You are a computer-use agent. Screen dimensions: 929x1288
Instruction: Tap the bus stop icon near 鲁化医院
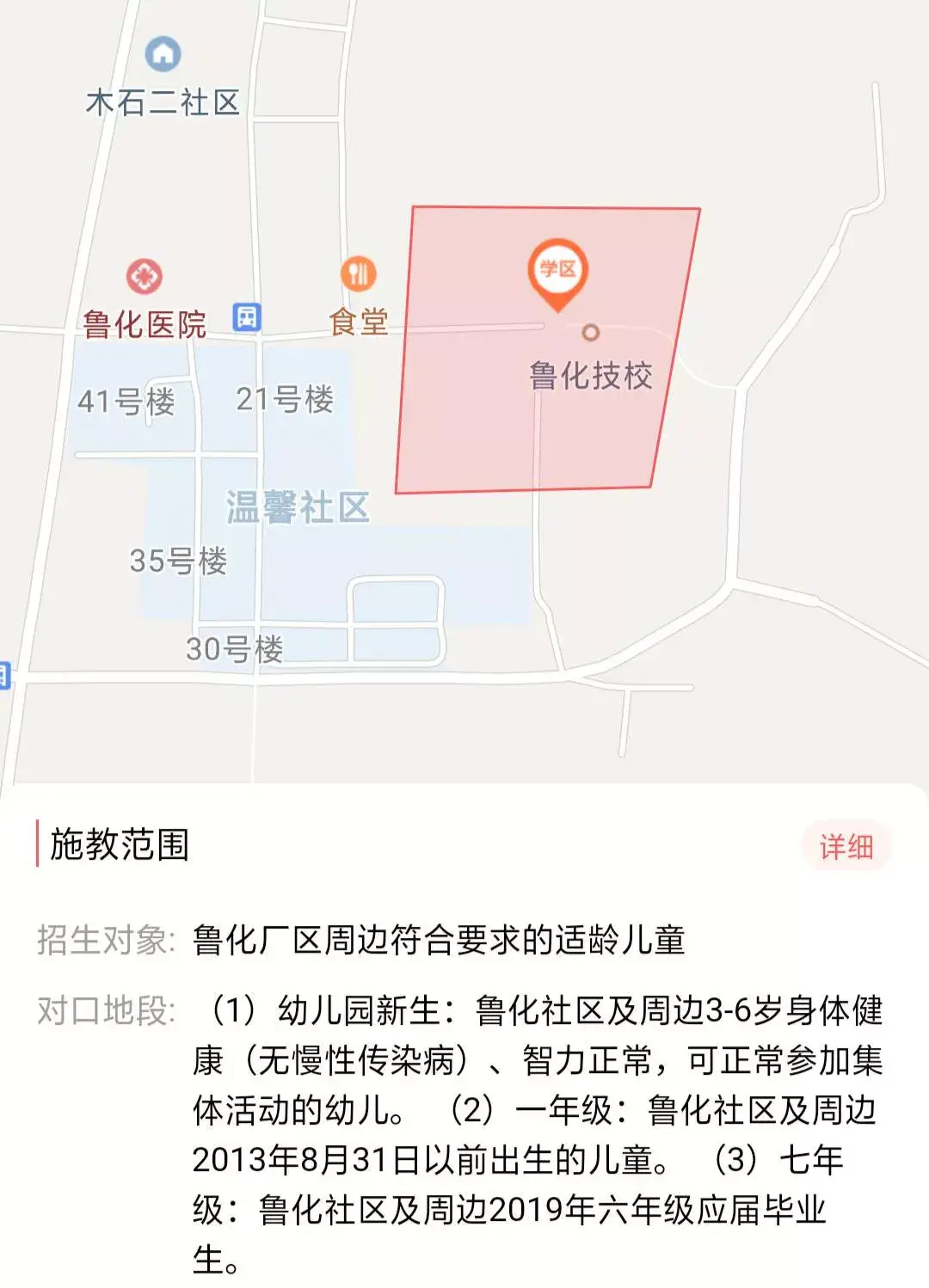(x=246, y=317)
